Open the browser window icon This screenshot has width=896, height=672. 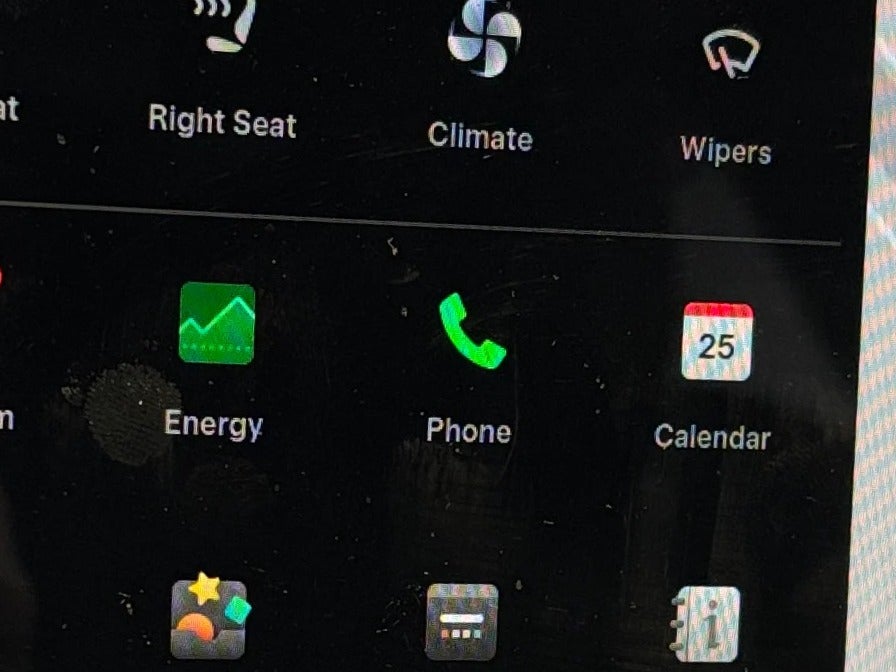(x=461, y=622)
